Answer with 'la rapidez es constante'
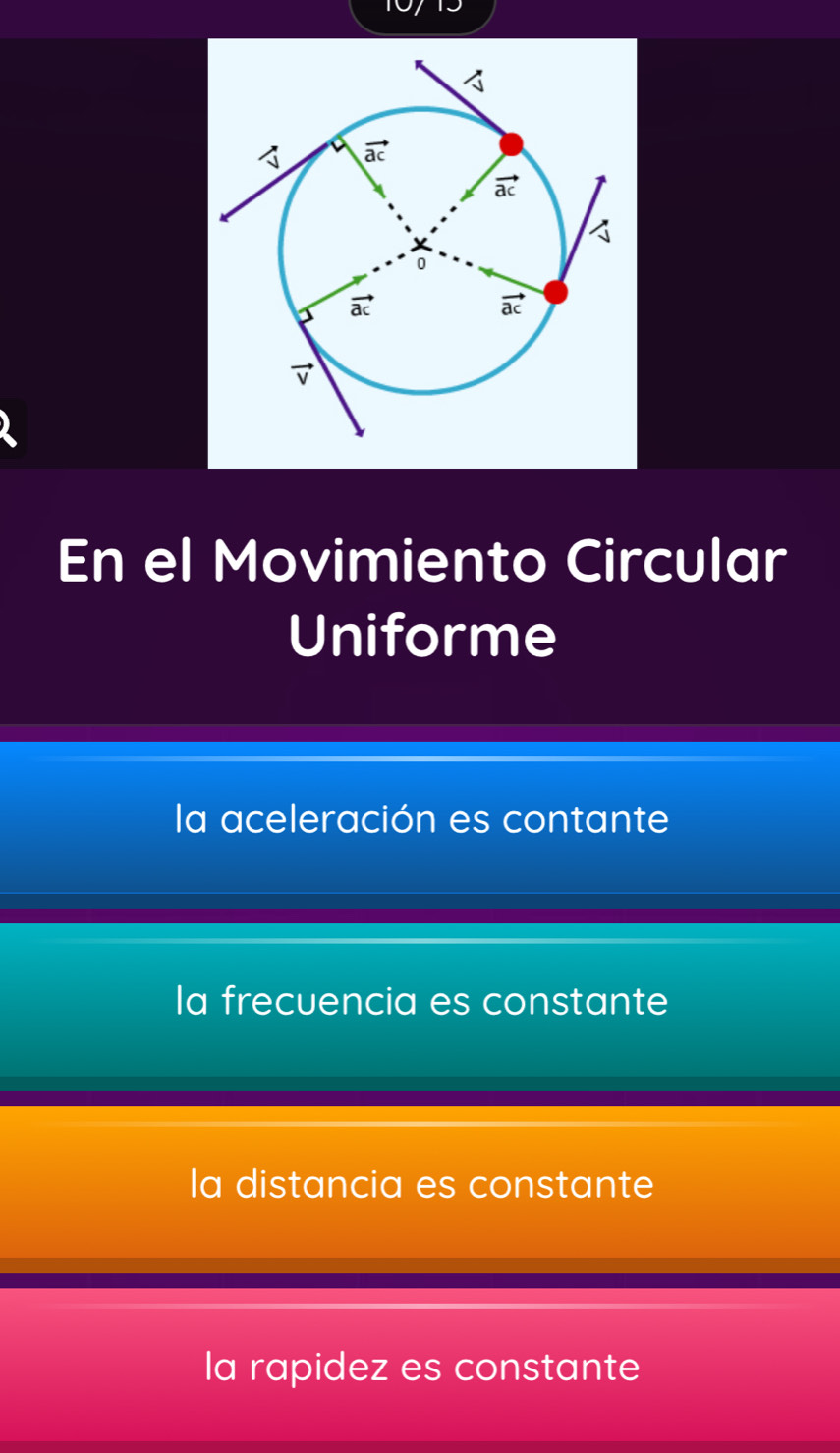Viewport: 840px width, 1453px height. click(420, 1367)
